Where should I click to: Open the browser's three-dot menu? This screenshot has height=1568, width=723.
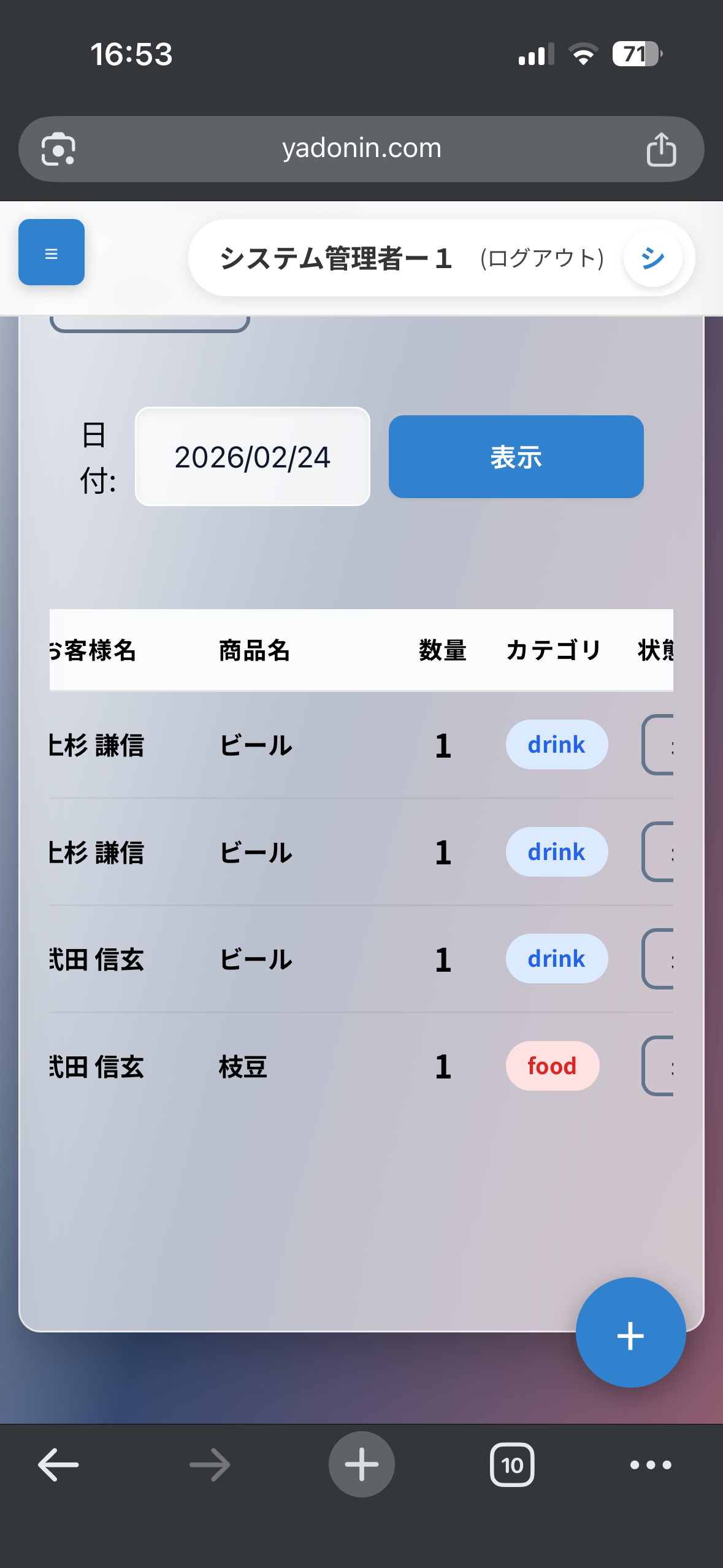(651, 1465)
